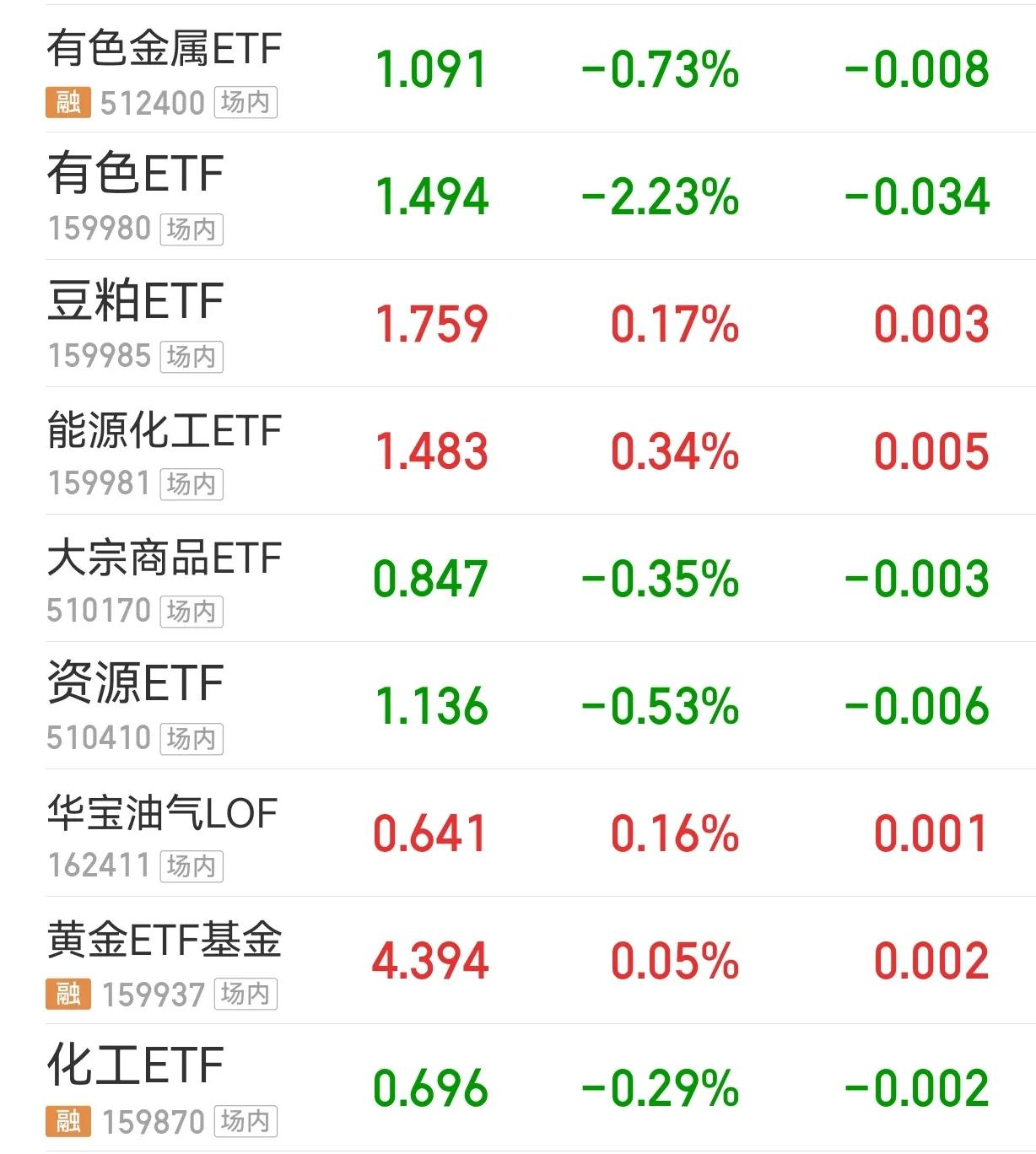Click the 融 badge on the 化工ETF row
The height and width of the screenshot is (1154, 1036).
click(66, 1122)
